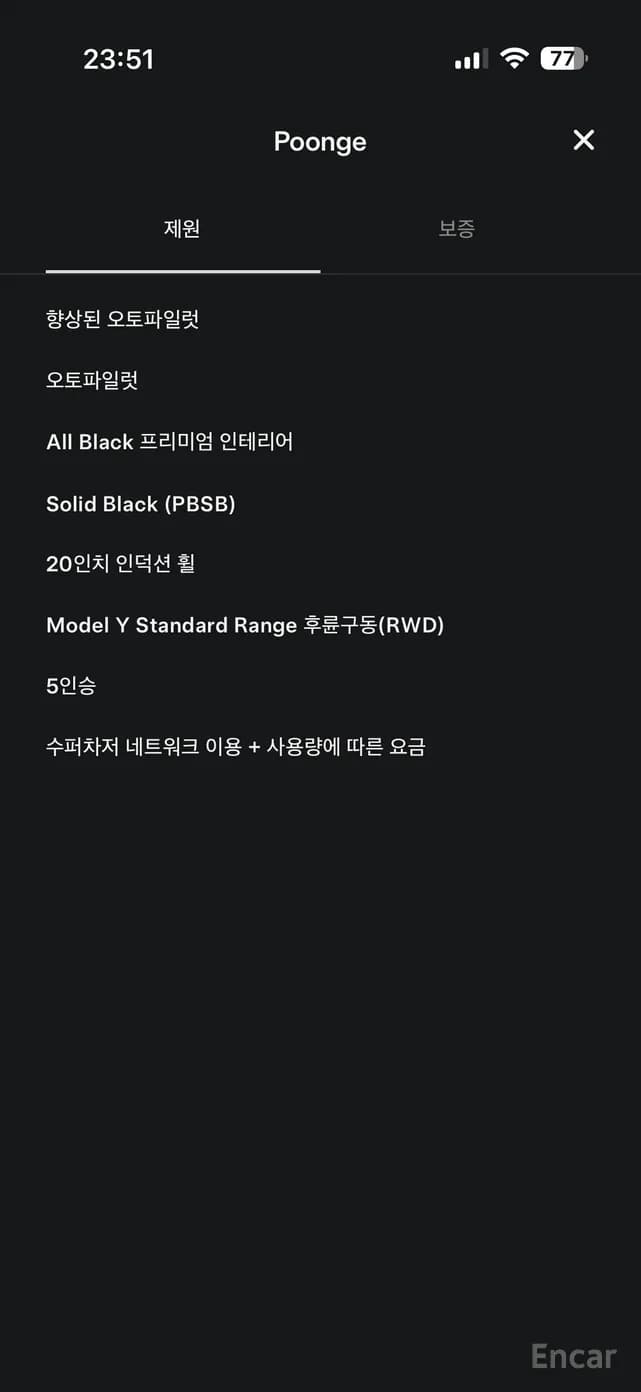Select the 제원 tab
This screenshot has height=1392, width=641.
182,229
